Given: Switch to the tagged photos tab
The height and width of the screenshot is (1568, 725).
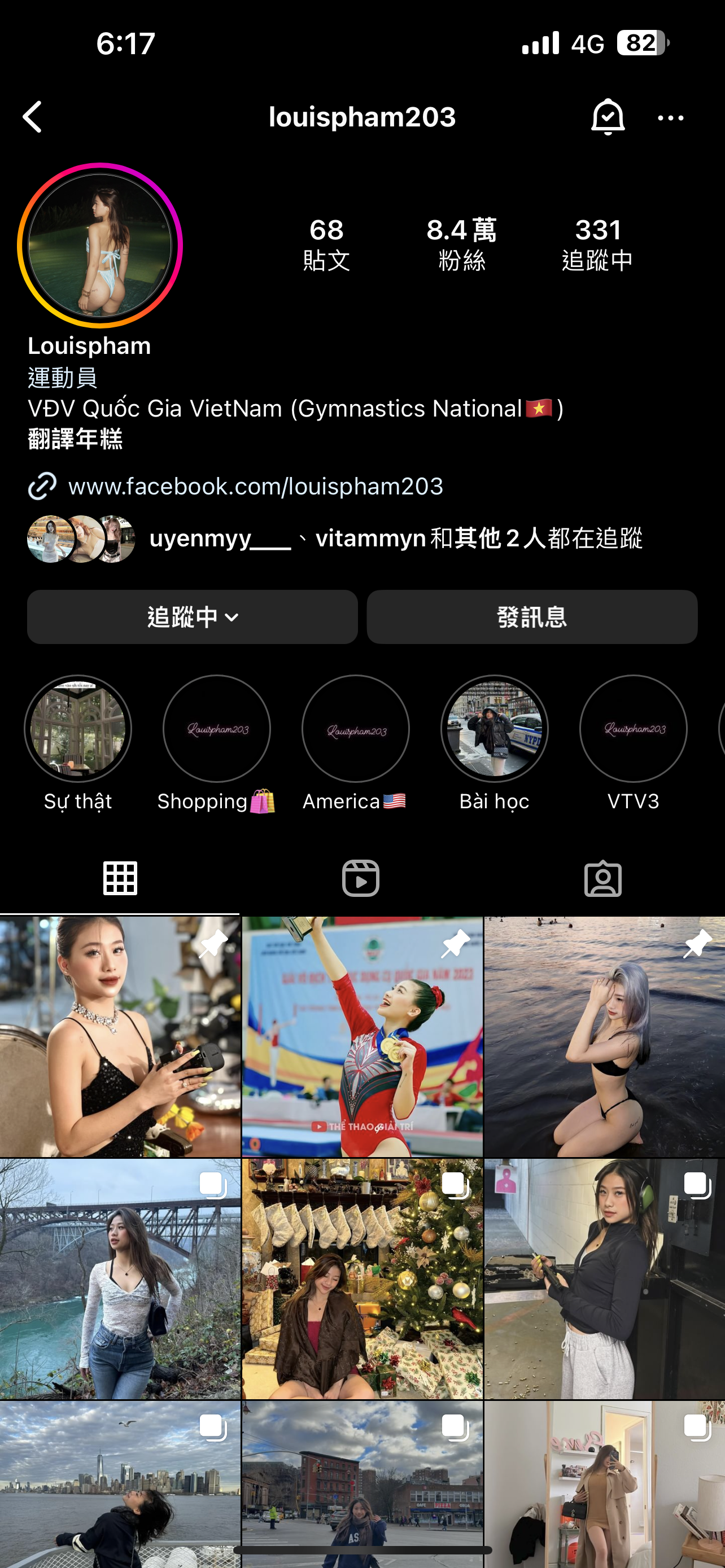Looking at the screenshot, I should click(x=602, y=878).
